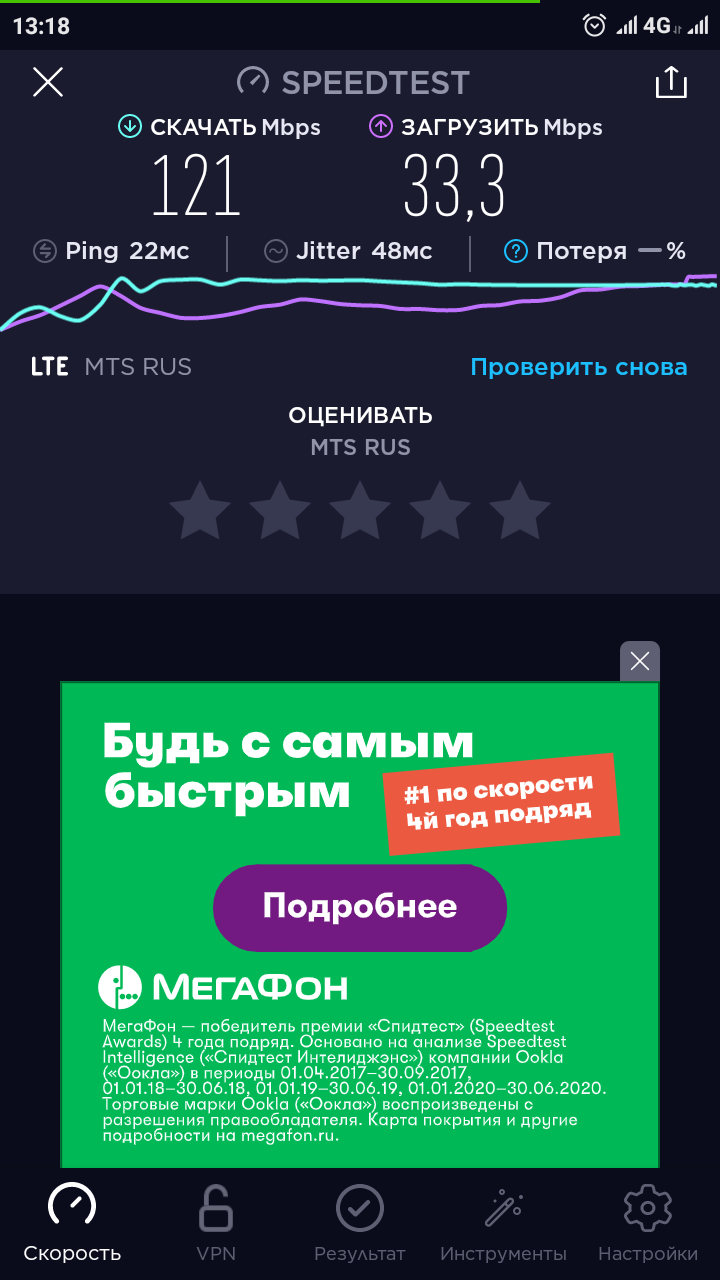This screenshot has width=720, height=1280.
Task: Show info about packet loss "Потеря"
Action: click(x=516, y=251)
